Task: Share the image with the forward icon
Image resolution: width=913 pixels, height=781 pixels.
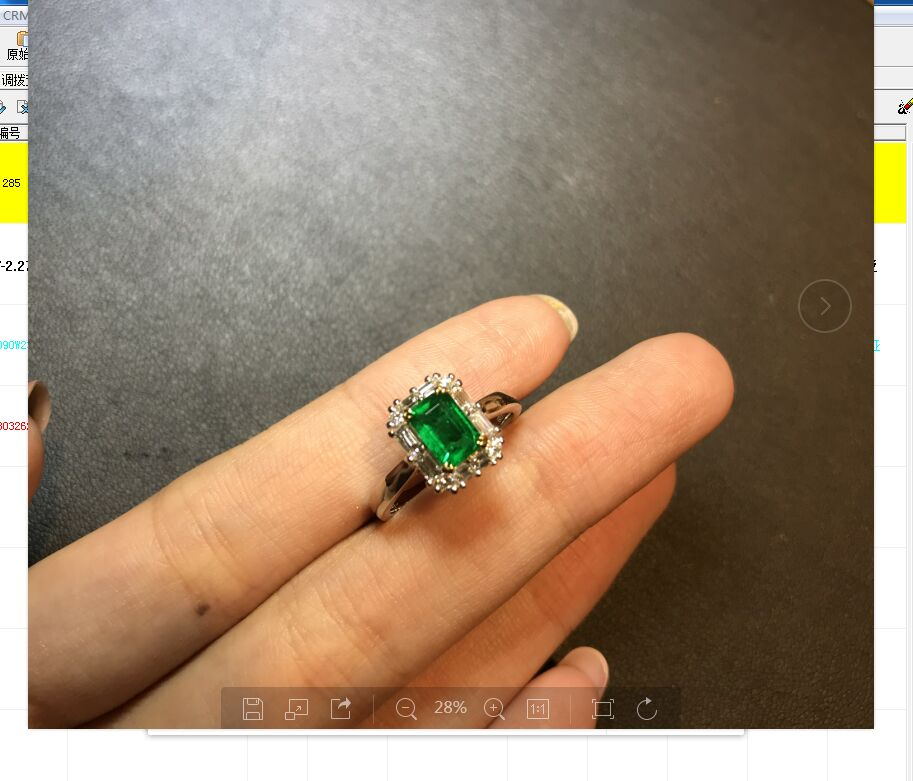Action: point(341,709)
